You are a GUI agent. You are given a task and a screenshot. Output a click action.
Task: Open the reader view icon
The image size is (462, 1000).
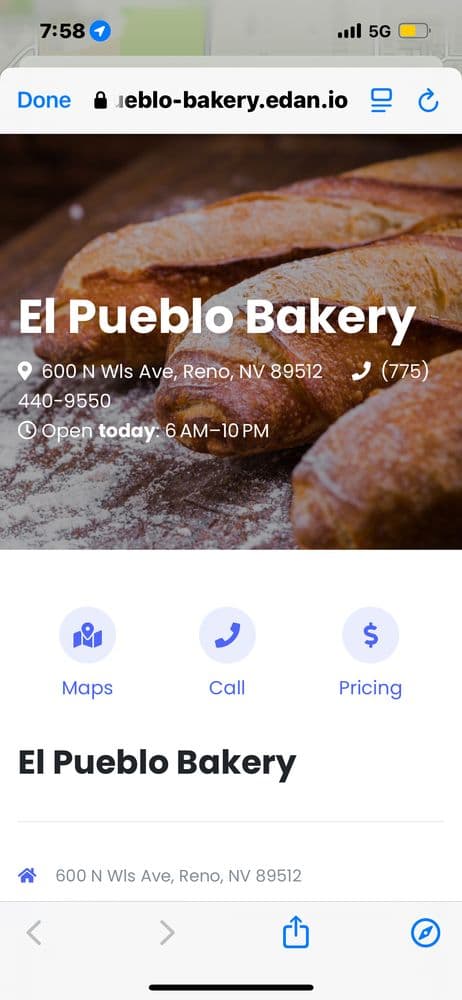pyautogui.click(x=381, y=100)
